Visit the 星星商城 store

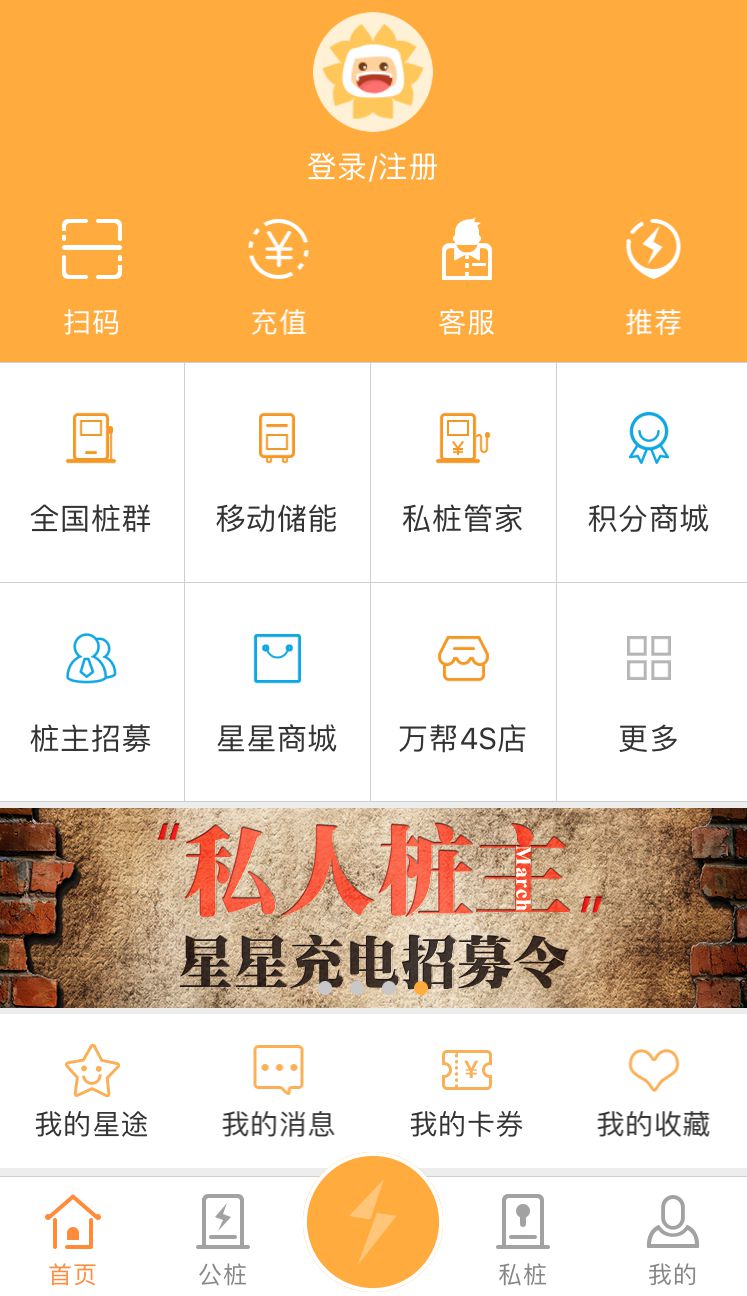pos(277,692)
